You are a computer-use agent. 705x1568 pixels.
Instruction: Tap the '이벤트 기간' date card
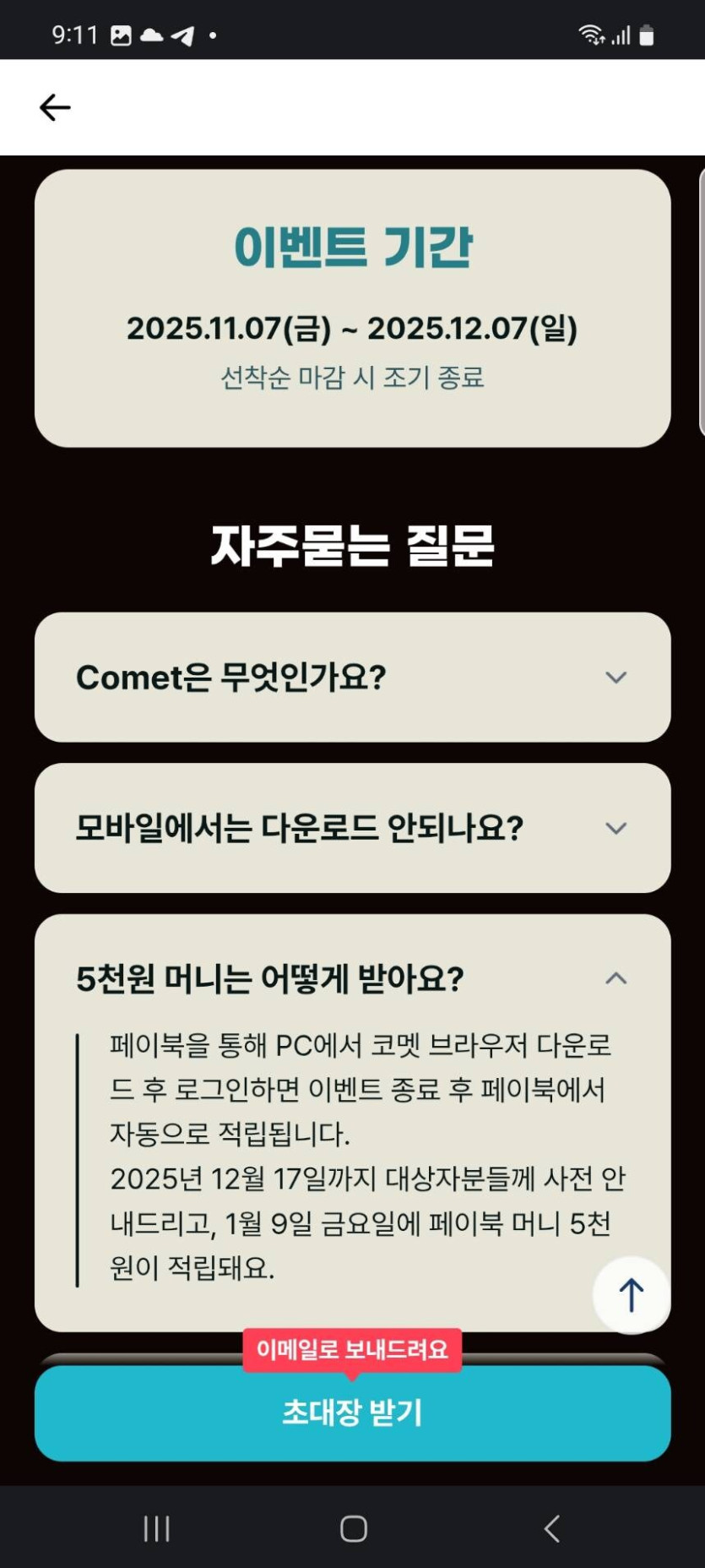tap(352, 306)
